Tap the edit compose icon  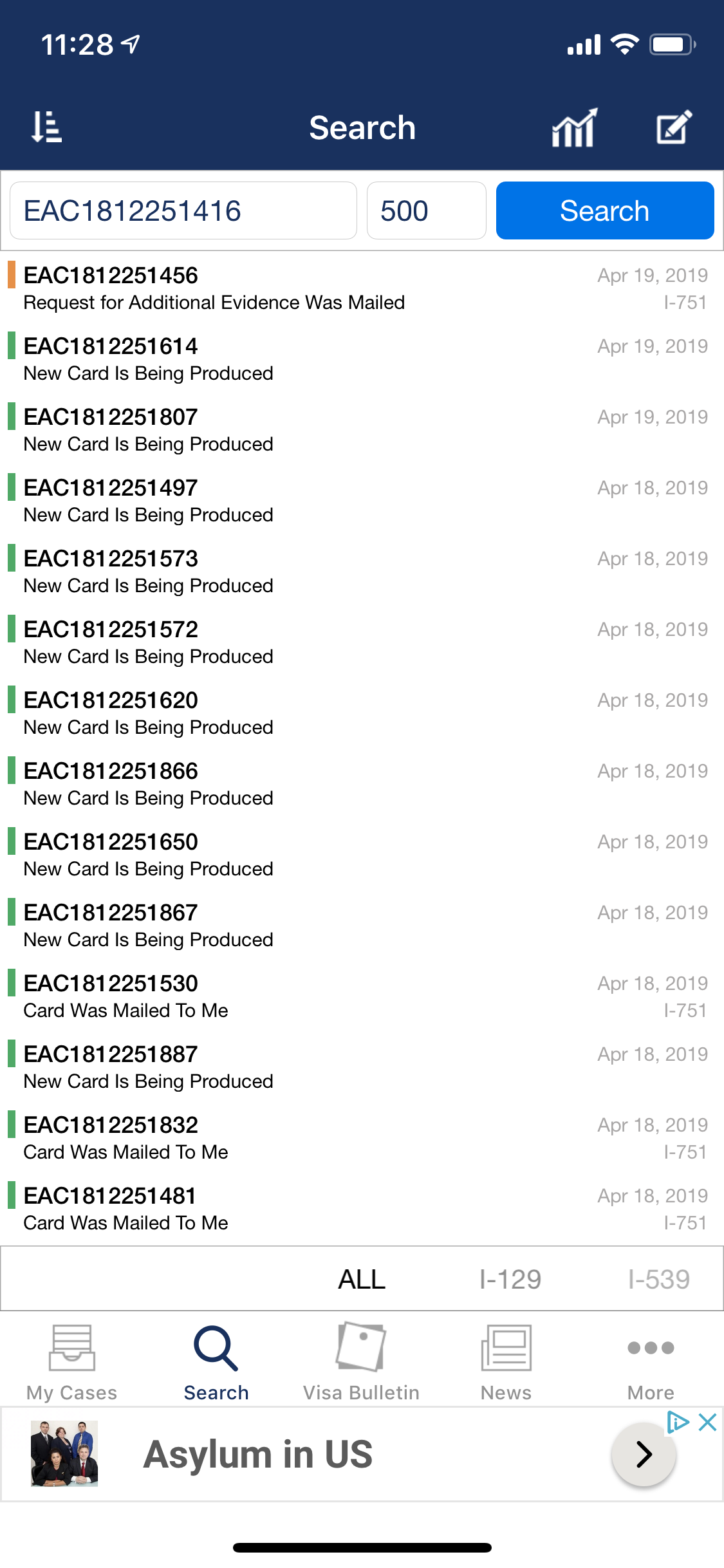click(674, 127)
